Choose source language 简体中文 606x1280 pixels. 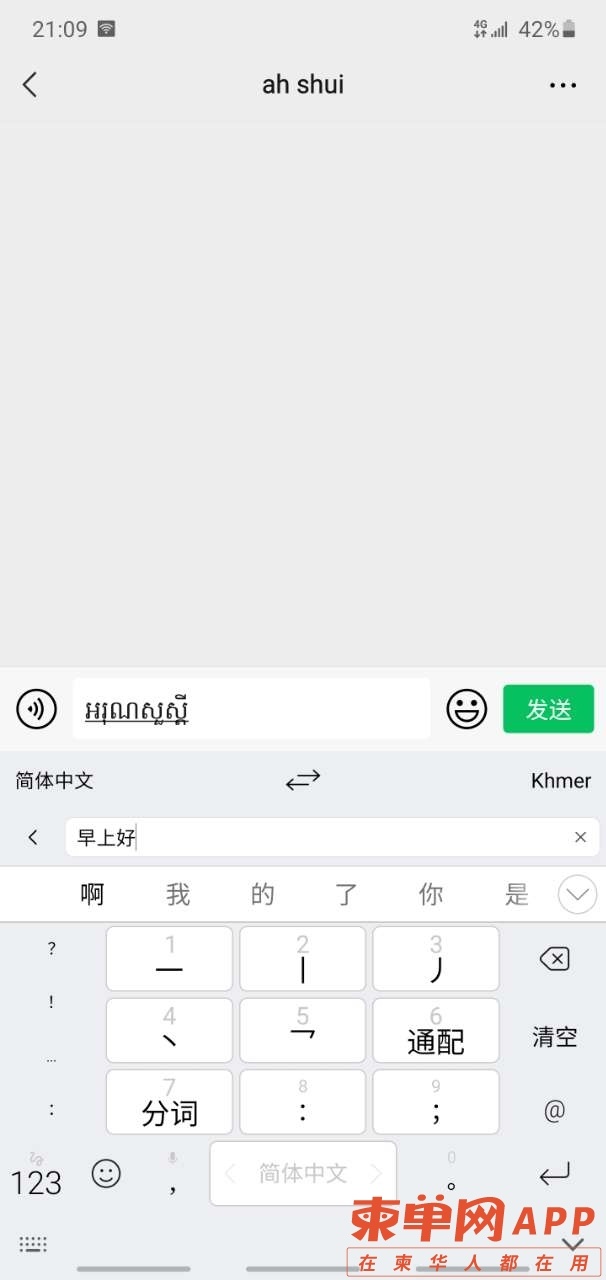55,780
